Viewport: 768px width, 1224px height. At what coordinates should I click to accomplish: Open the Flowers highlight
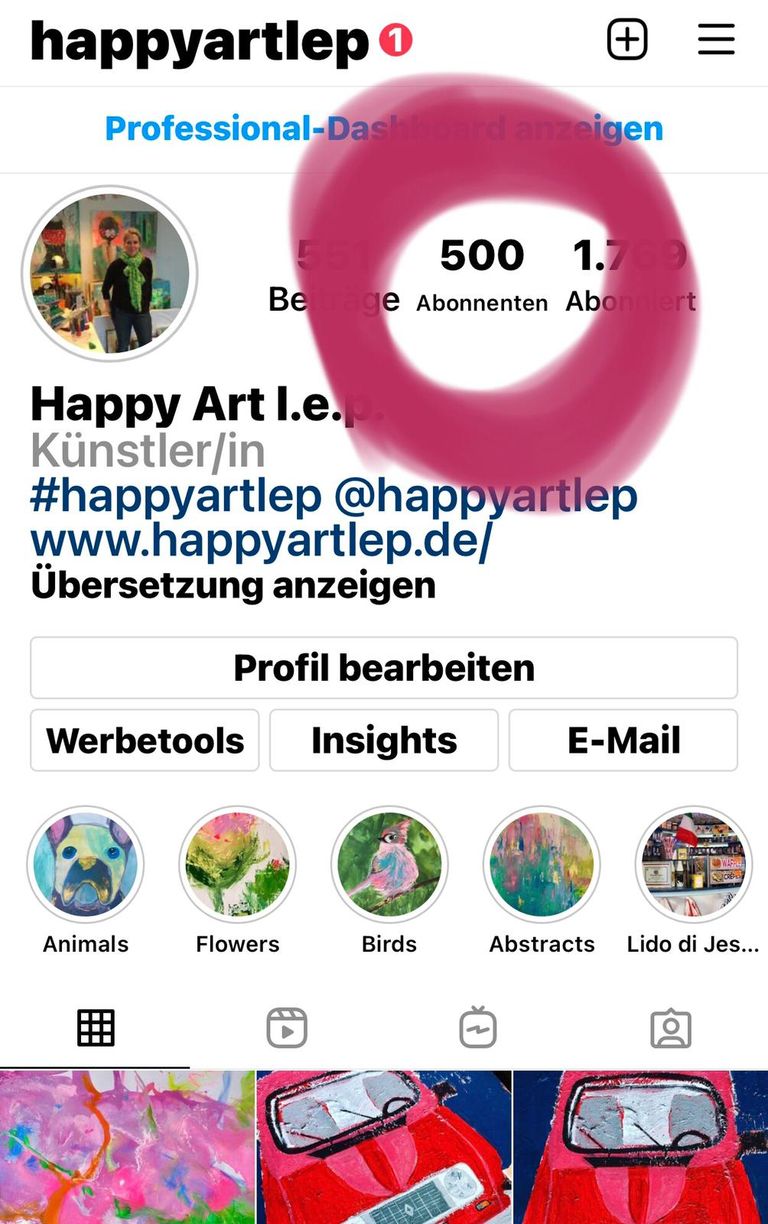238,866
